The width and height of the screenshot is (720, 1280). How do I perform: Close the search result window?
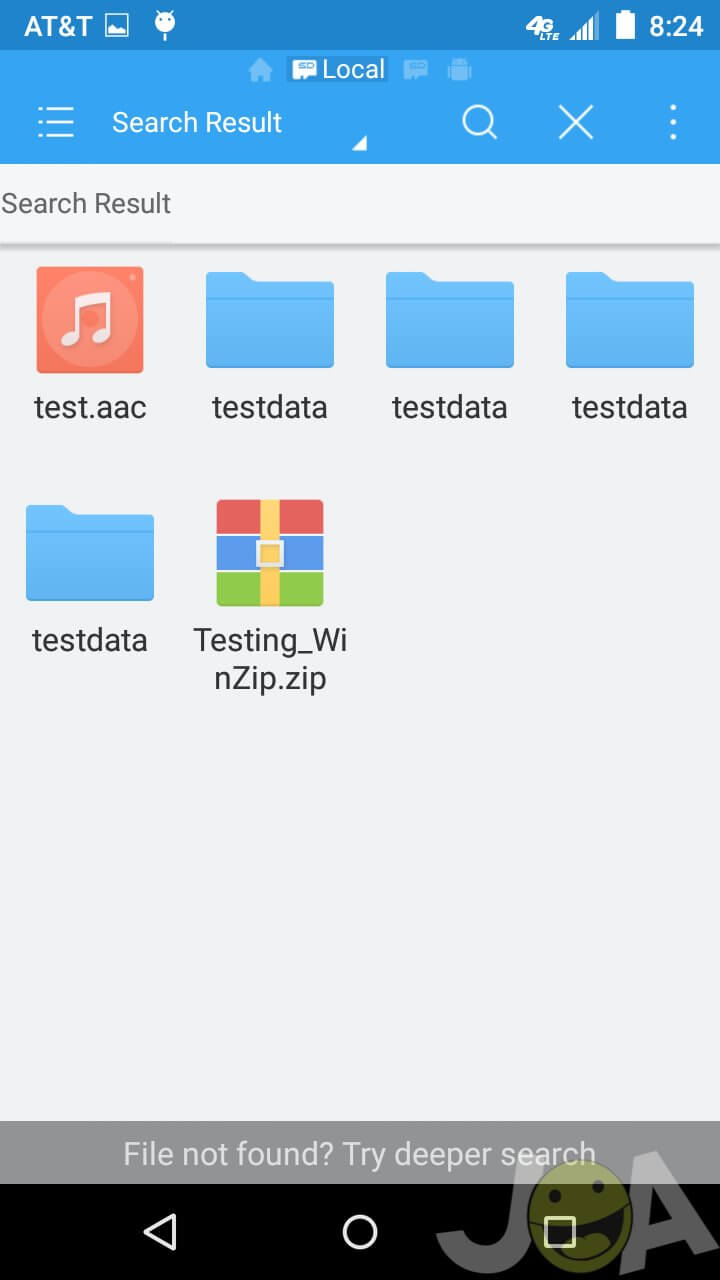pos(575,123)
